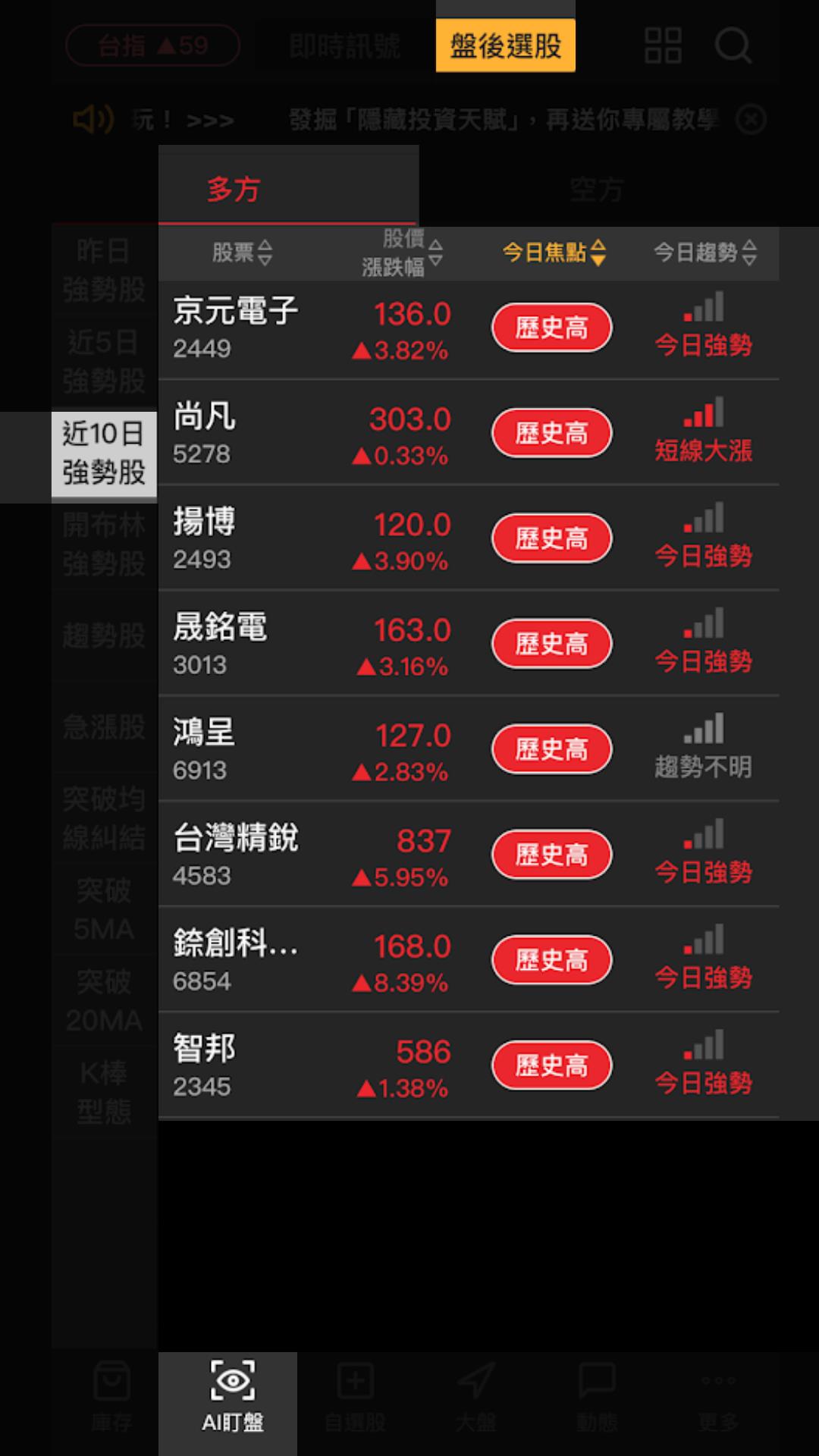Select 近10日強勢股 in the side menu
The height and width of the screenshot is (1456, 819).
point(104,453)
